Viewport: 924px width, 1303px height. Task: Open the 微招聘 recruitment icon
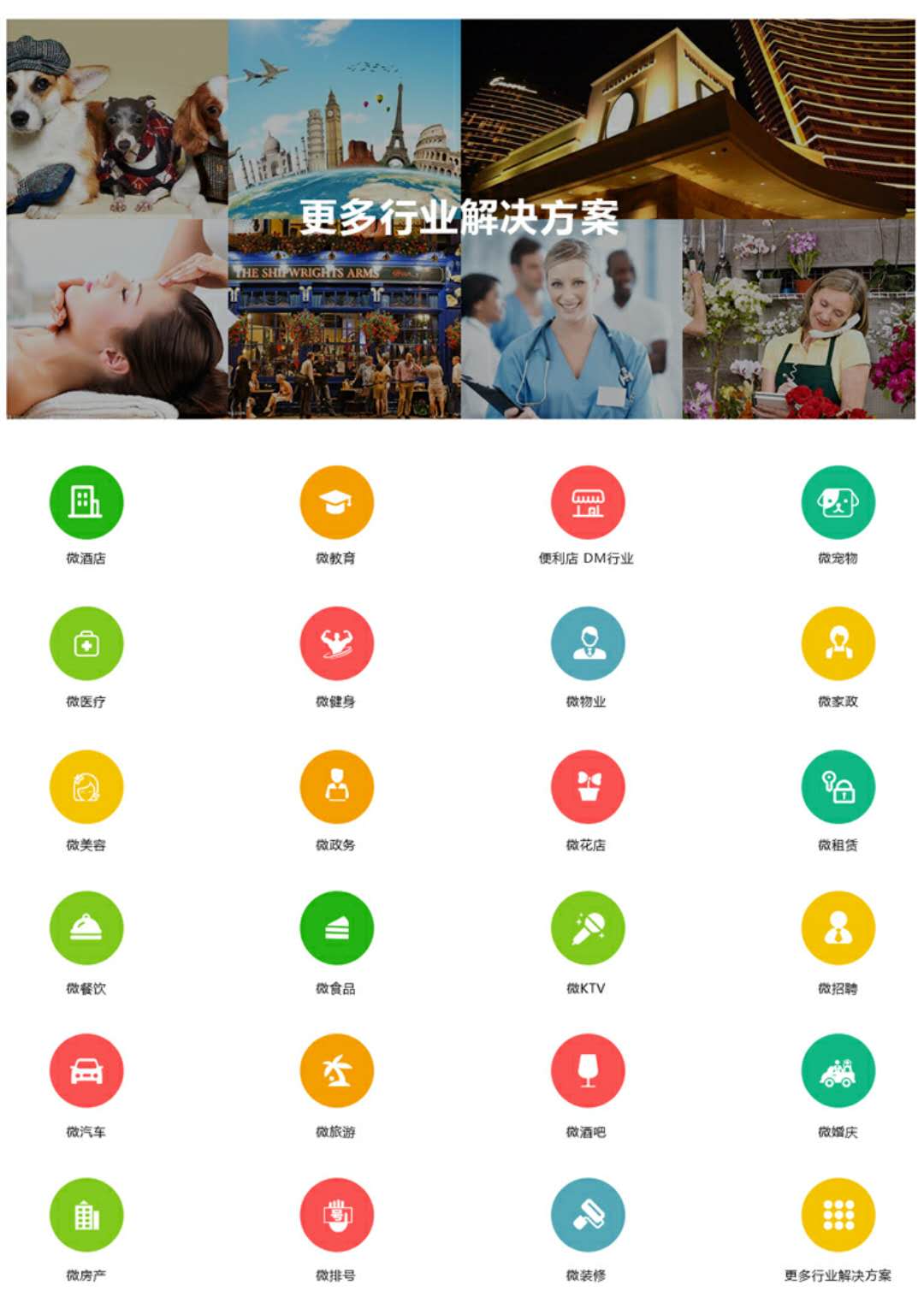(838, 928)
